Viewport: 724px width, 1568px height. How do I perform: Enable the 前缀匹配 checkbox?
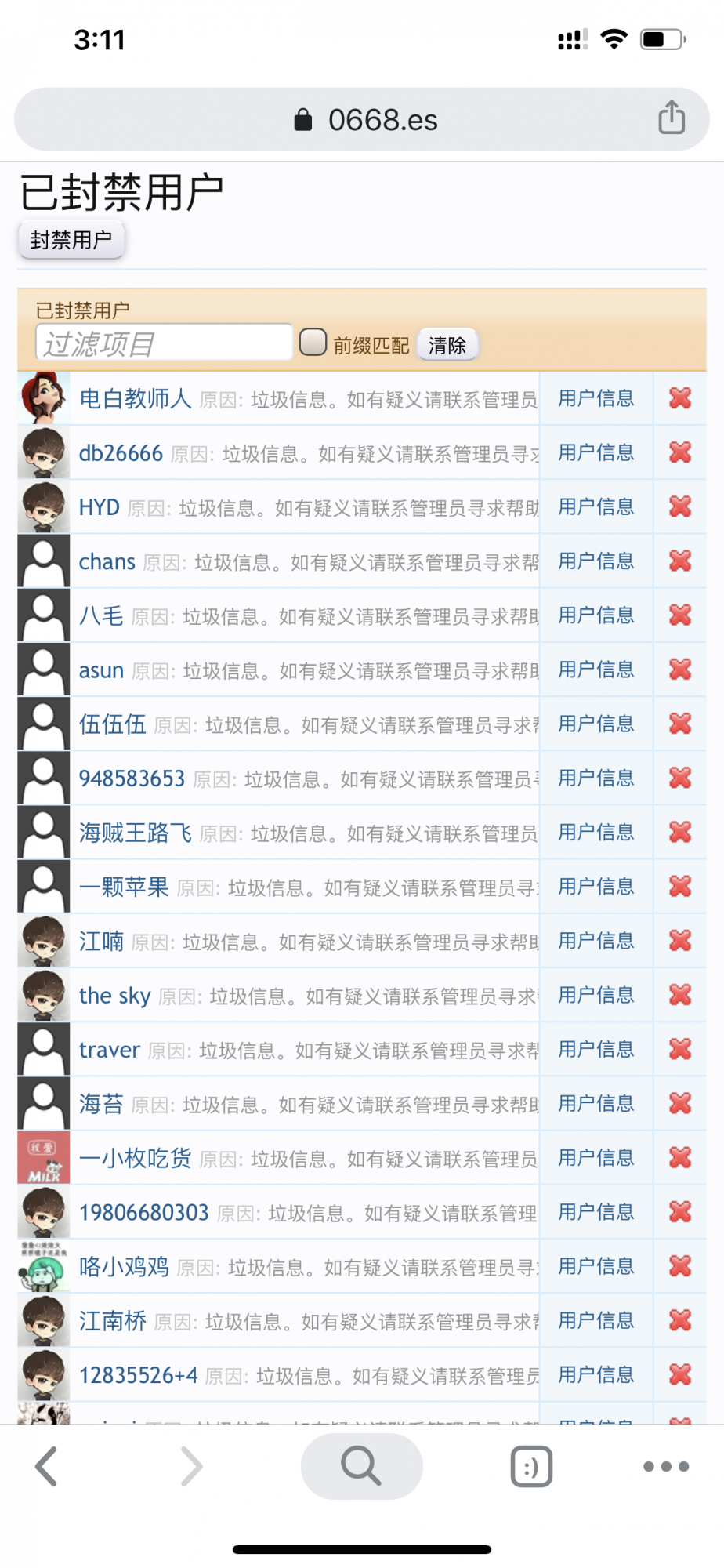point(313,342)
